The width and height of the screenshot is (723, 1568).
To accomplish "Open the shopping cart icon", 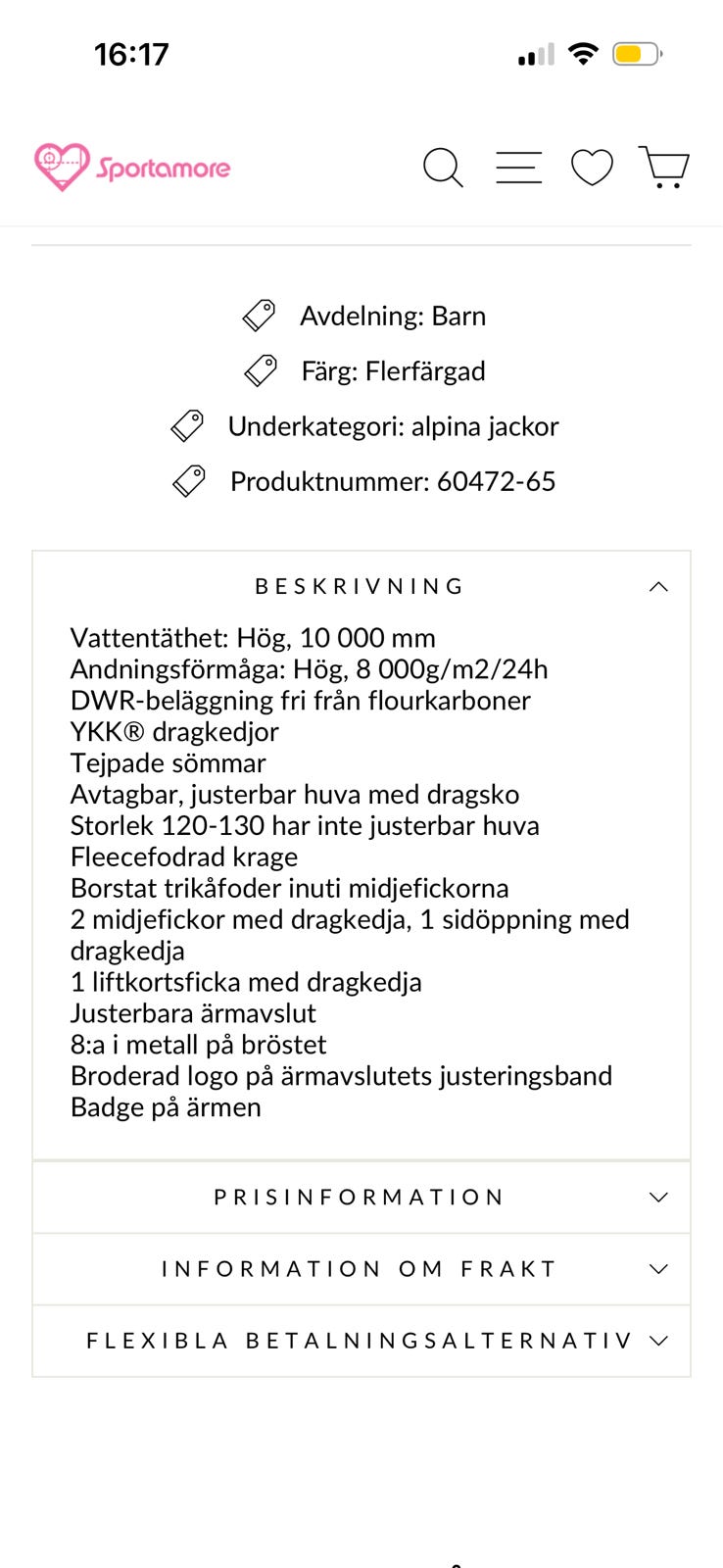I will (x=664, y=168).
